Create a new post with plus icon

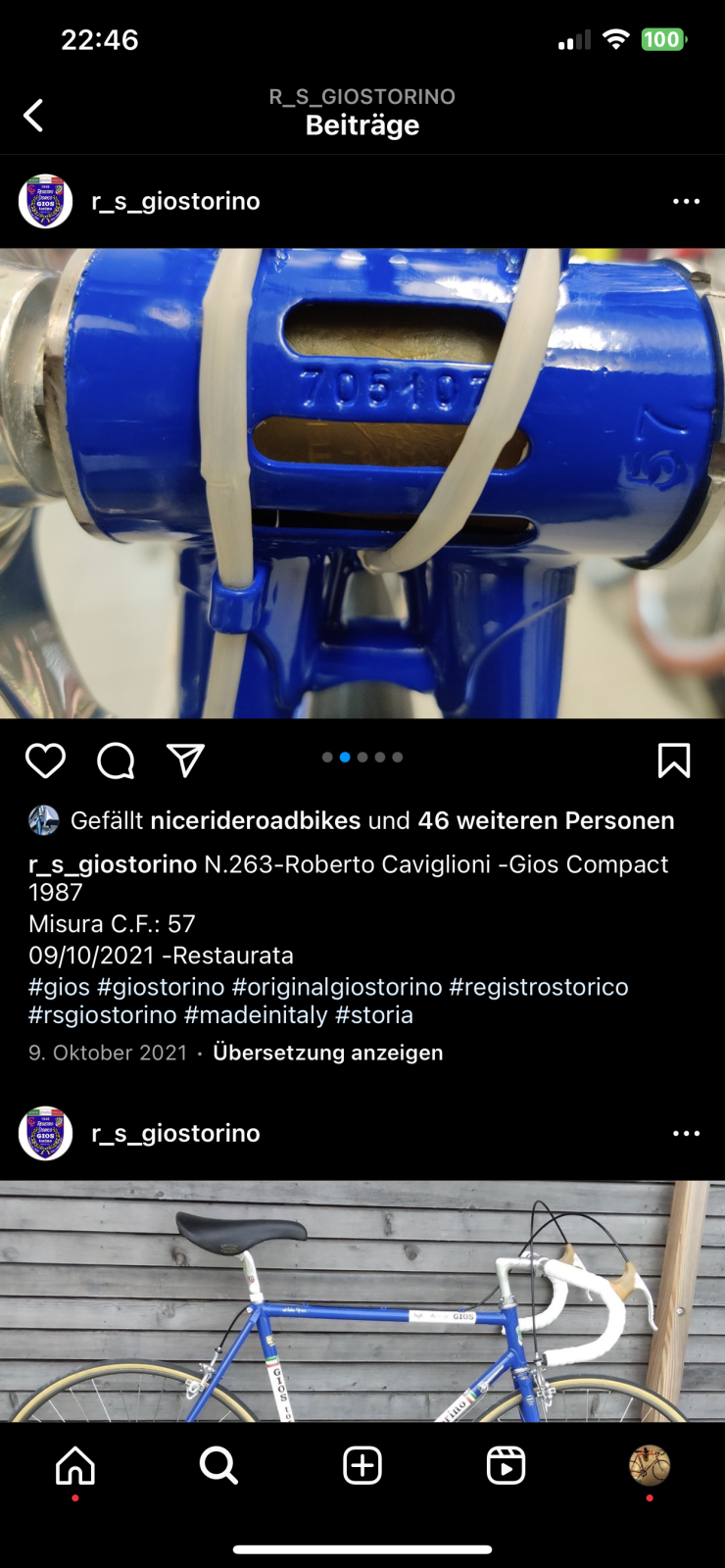(x=362, y=1466)
